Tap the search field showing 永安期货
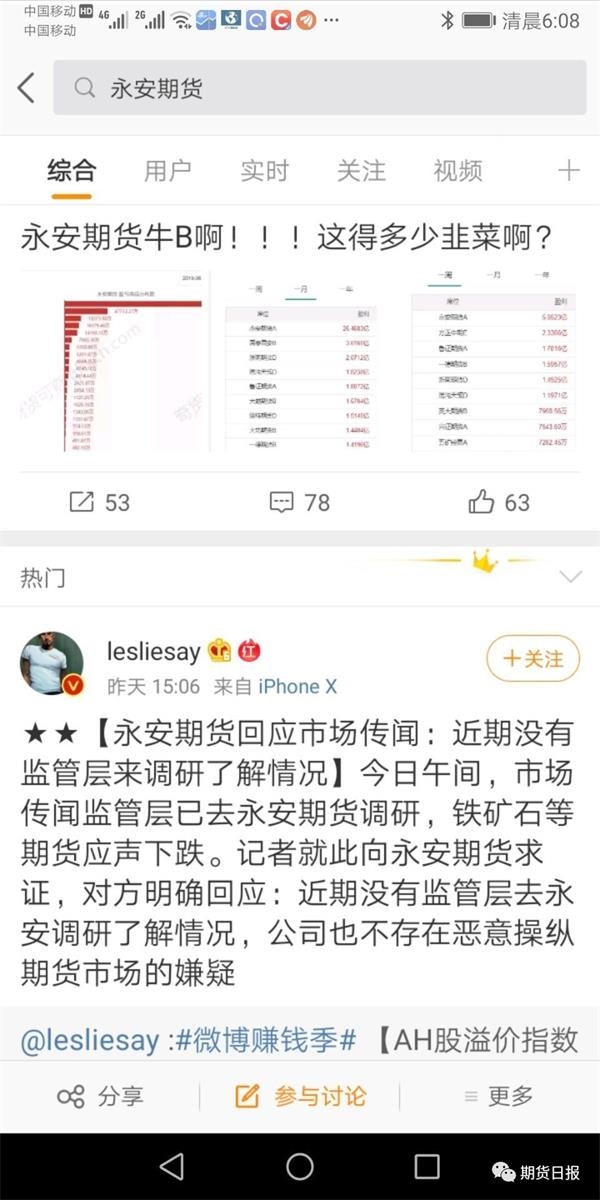This screenshot has height=1200, width=600. (x=320, y=88)
